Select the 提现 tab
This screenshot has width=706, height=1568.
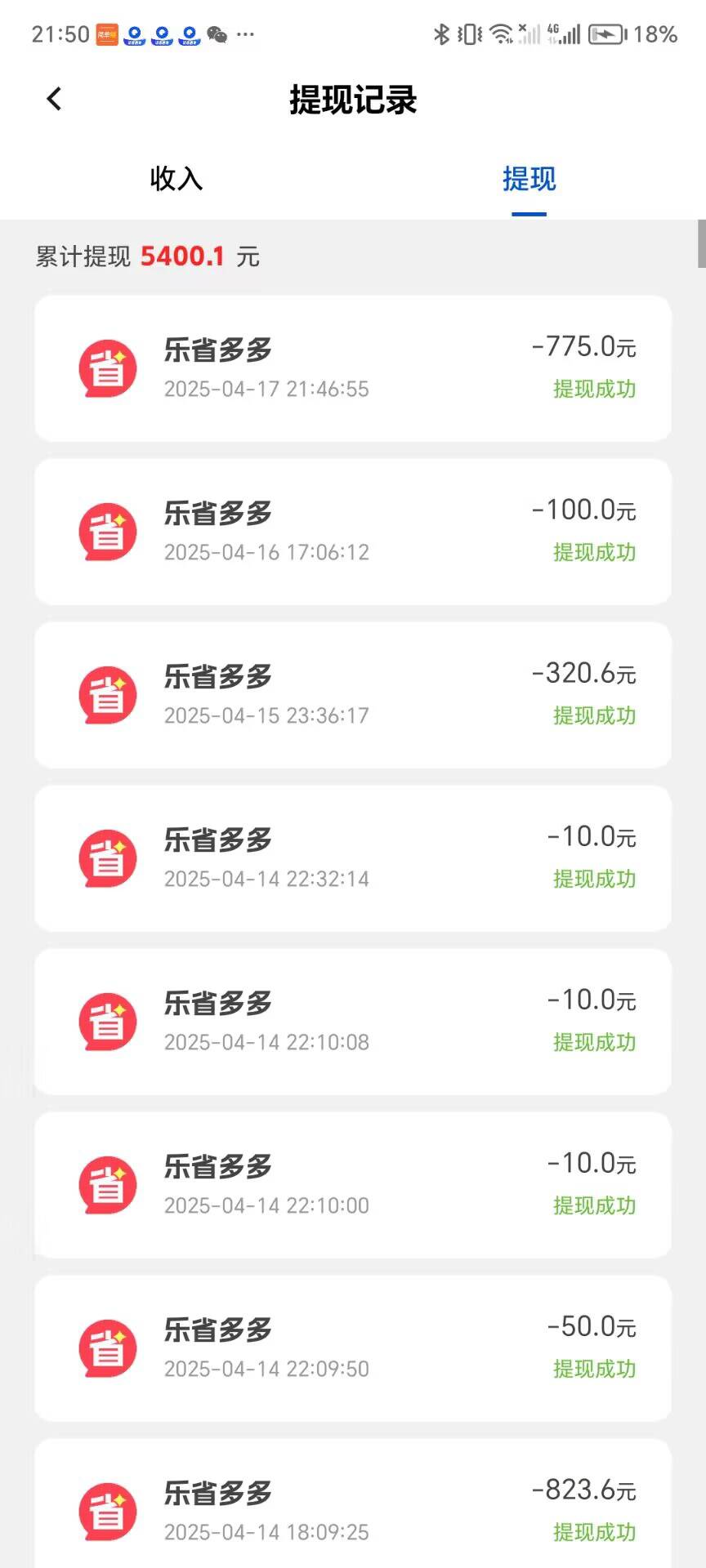point(529,178)
